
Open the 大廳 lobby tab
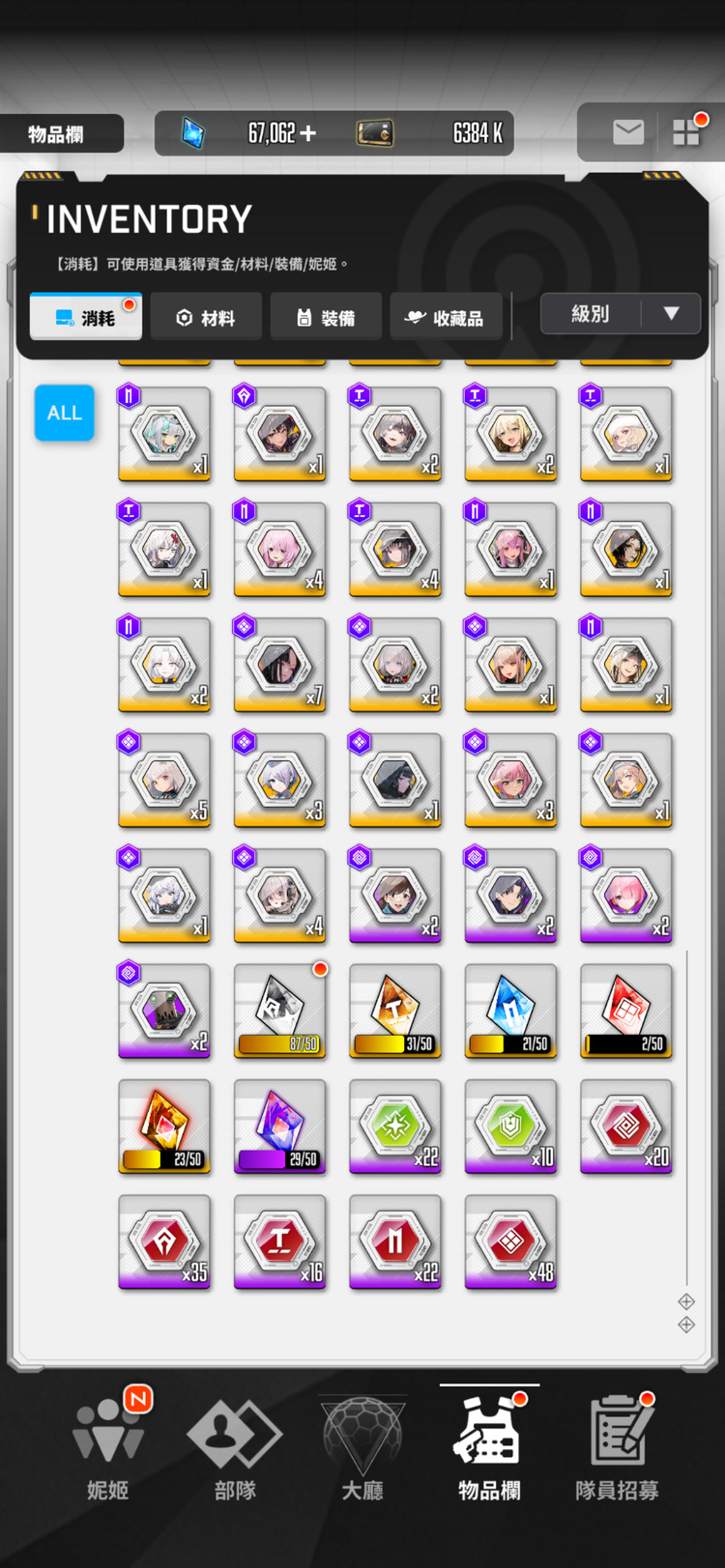coord(362,1446)
